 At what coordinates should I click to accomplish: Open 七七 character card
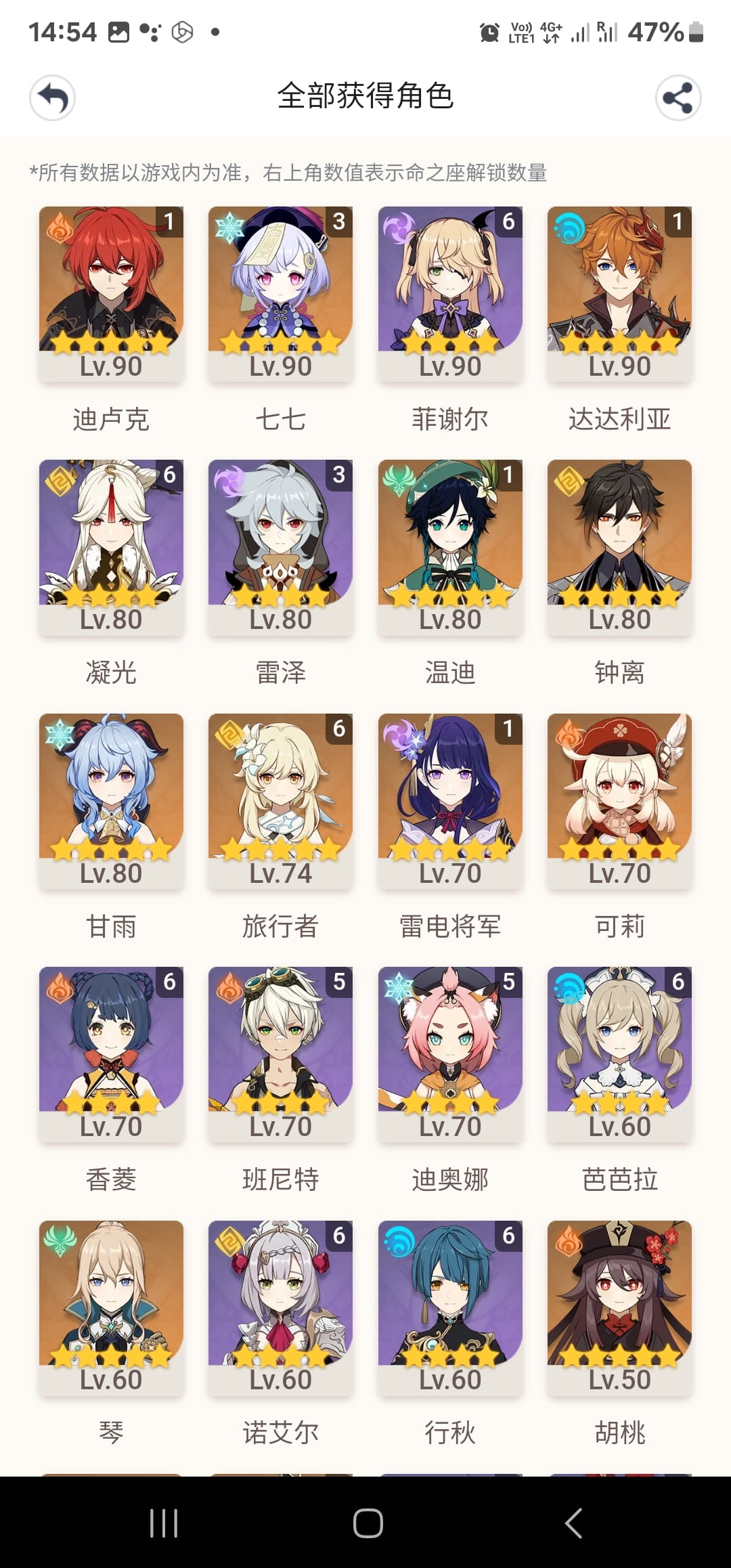[280, 294]
